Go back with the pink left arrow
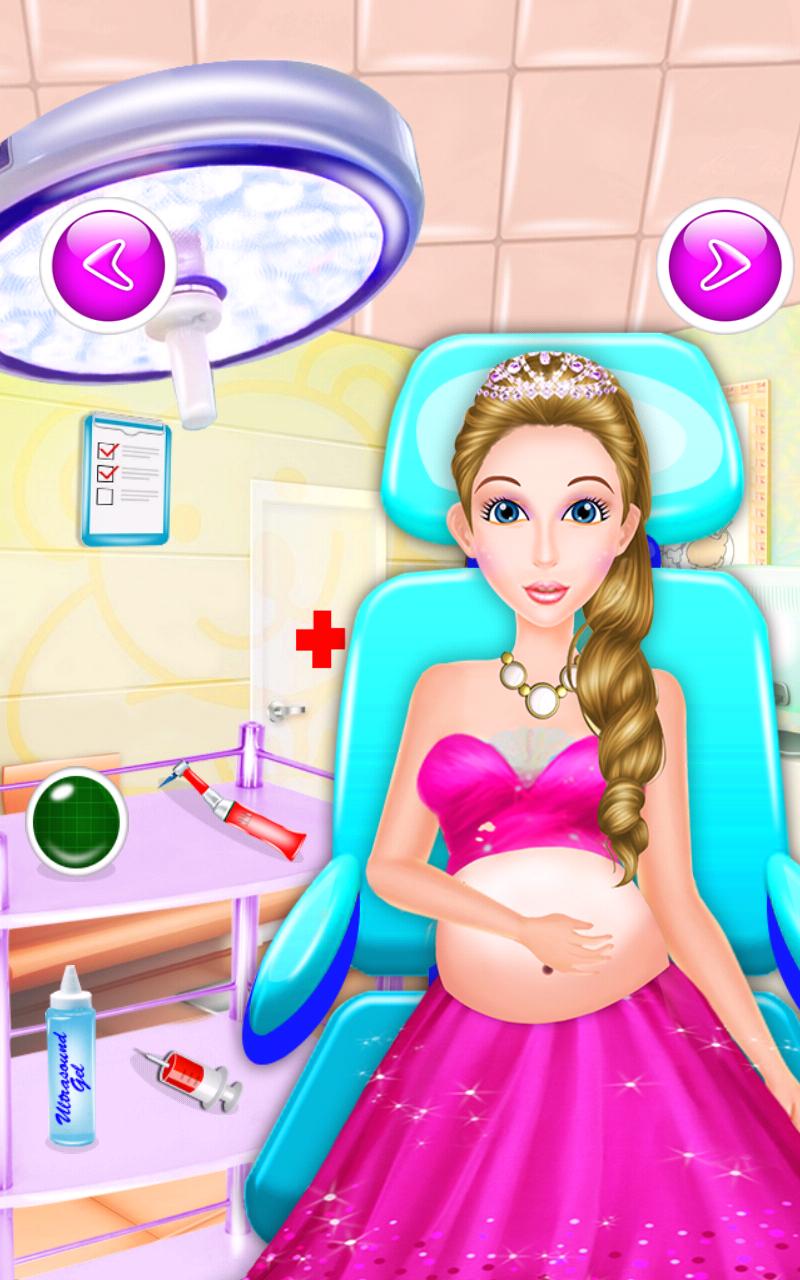800x1280 pixels. (108, 264)
